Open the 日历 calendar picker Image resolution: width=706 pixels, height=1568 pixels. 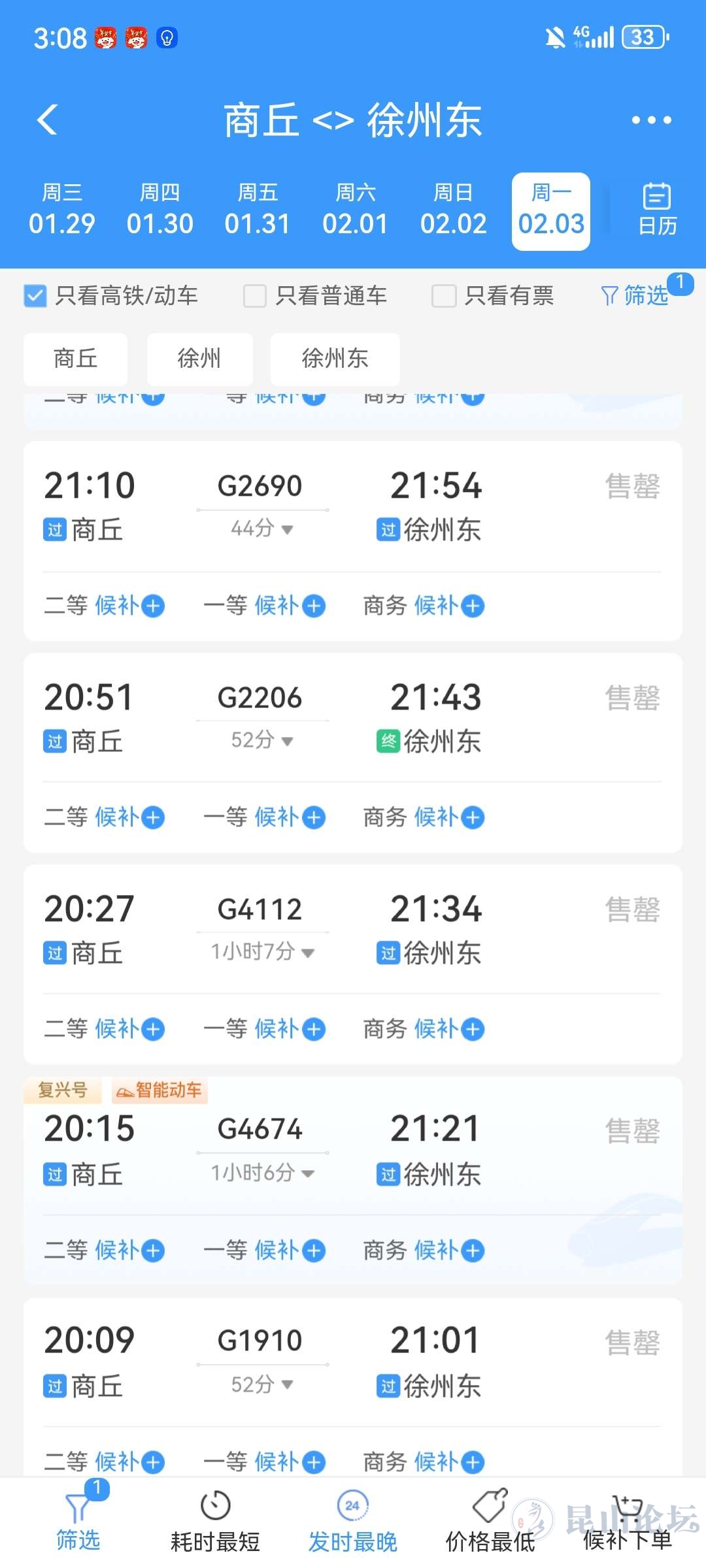(x=657, y=210)
